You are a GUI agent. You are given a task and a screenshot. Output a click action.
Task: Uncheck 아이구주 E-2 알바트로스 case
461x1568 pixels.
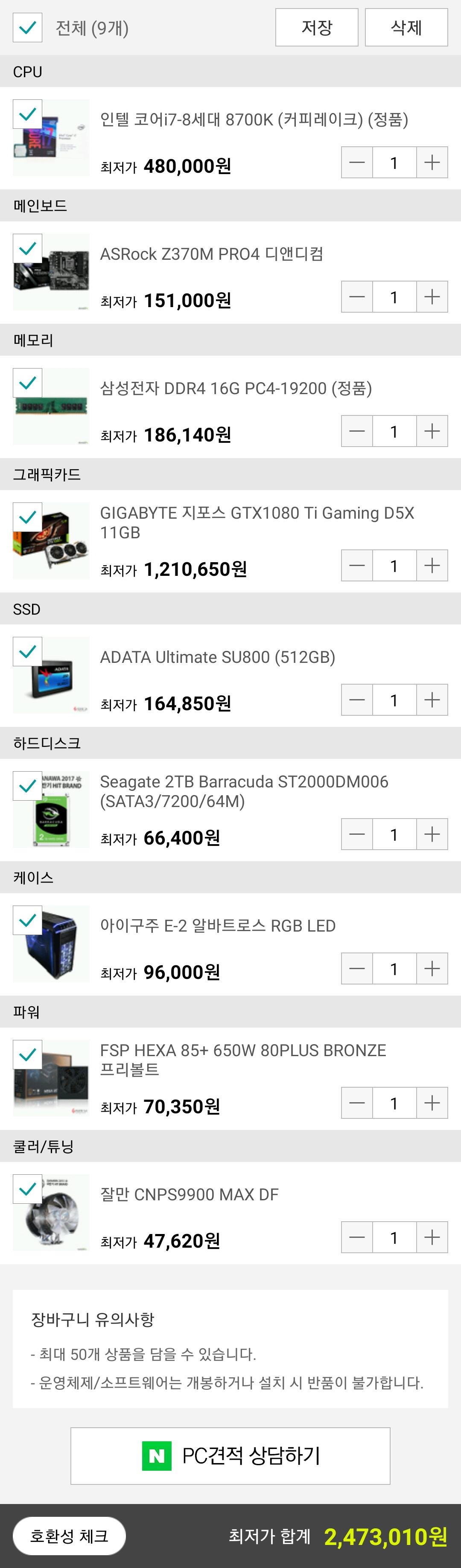[27, 921]
